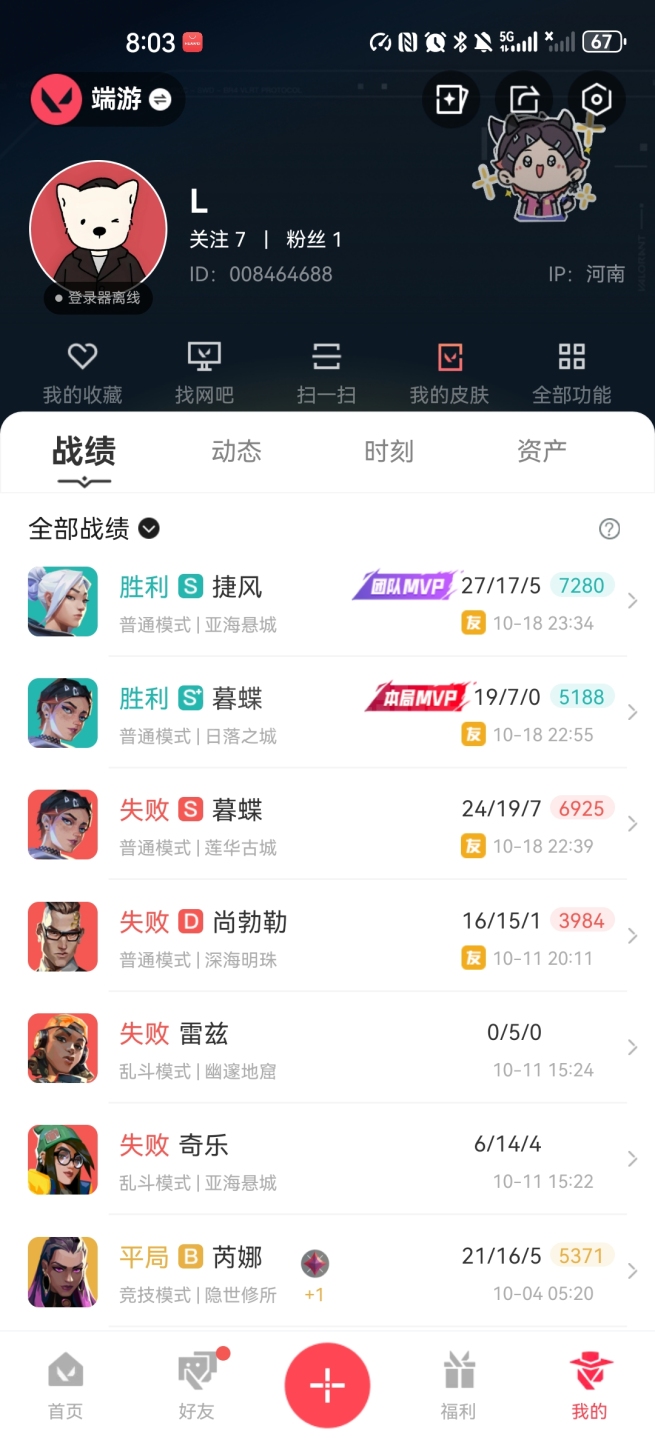The image size is (655, 1440).
Task: Open the match records help icon
Action: (609, 529)
